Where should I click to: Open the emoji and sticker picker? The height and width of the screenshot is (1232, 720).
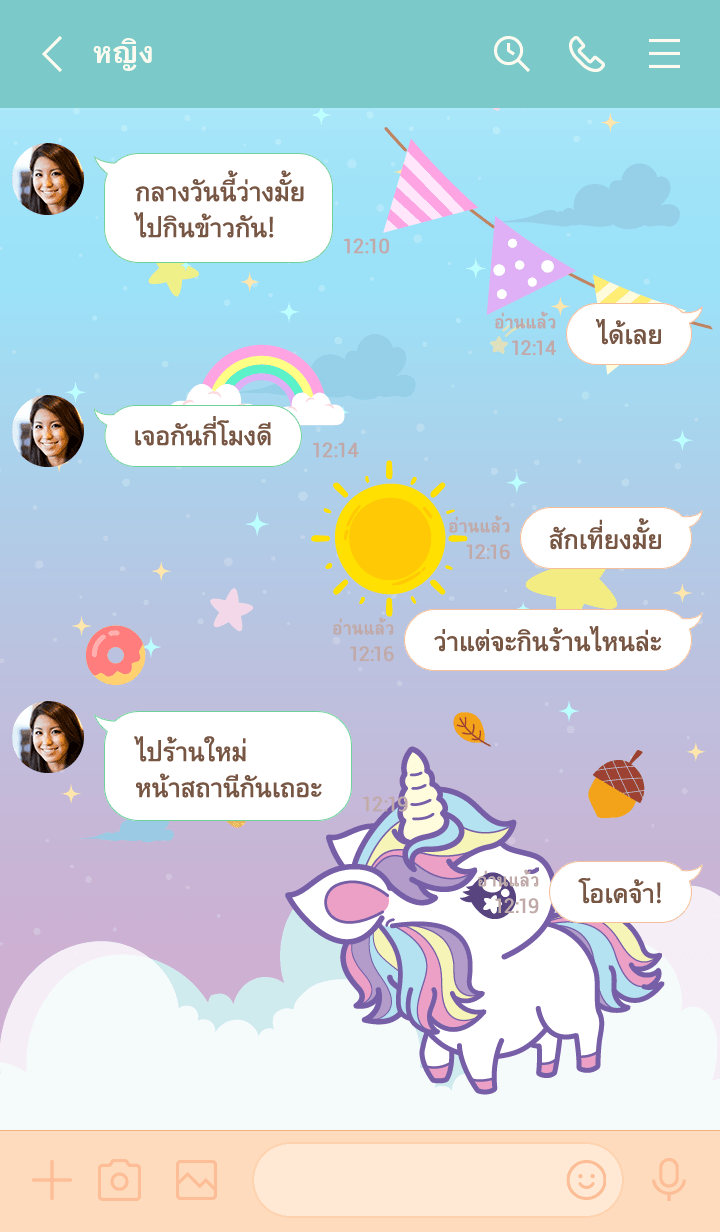click(x=586, y=1181)
